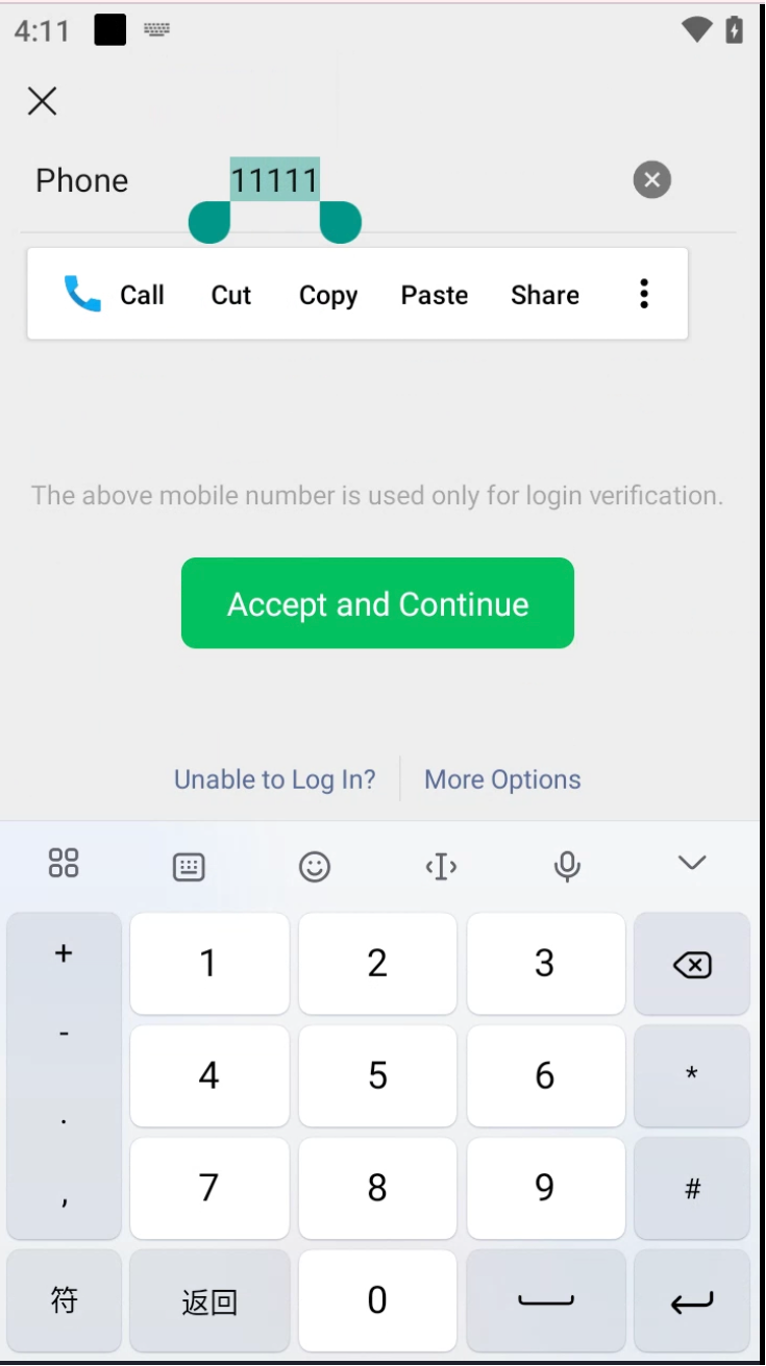Screen dimensions: 766x1366
Task: Clear the phone number field
Action: click(x=652, y=180)
